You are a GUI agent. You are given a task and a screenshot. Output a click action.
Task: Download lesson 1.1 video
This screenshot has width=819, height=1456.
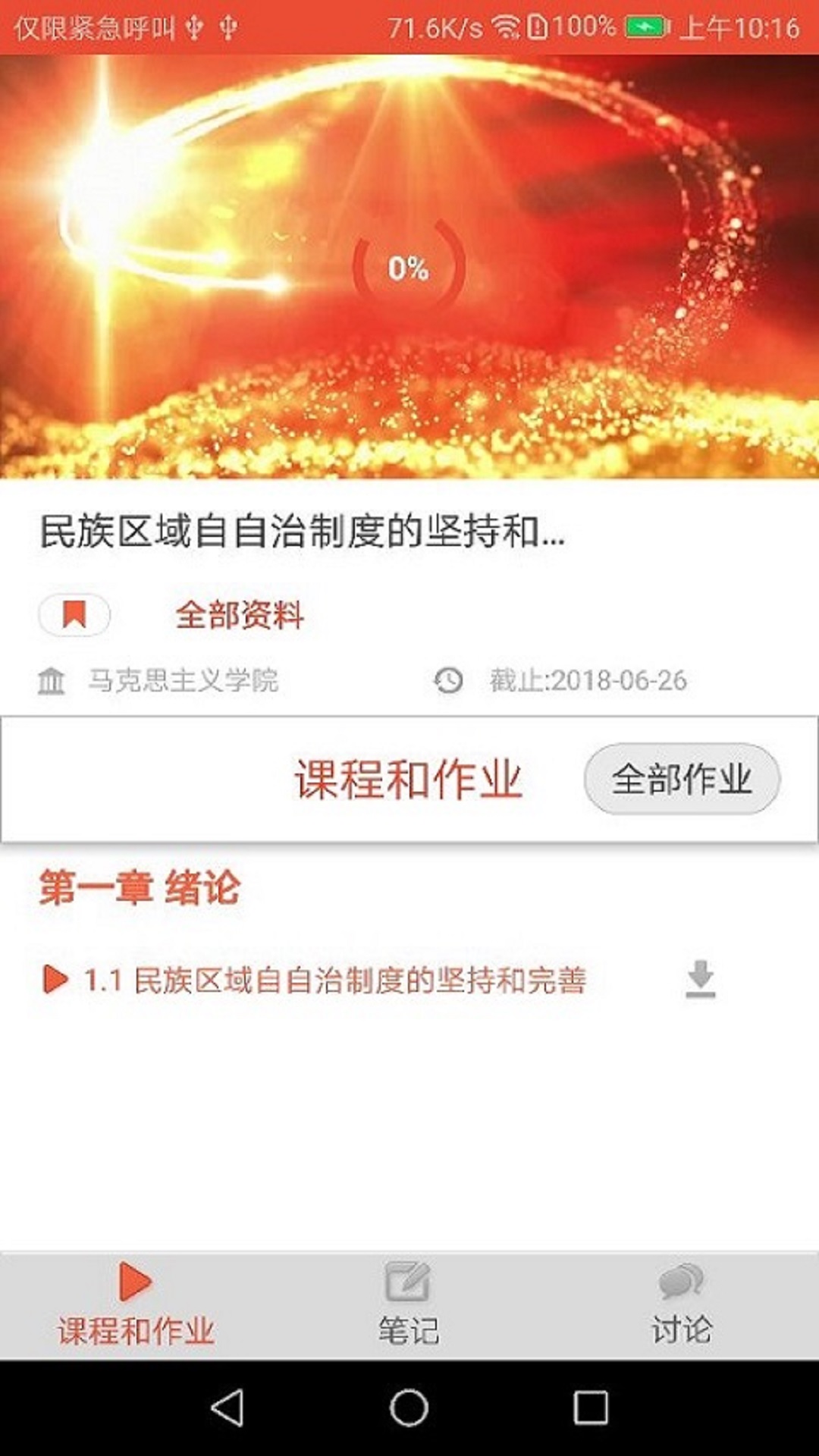(x=700, y=979)
